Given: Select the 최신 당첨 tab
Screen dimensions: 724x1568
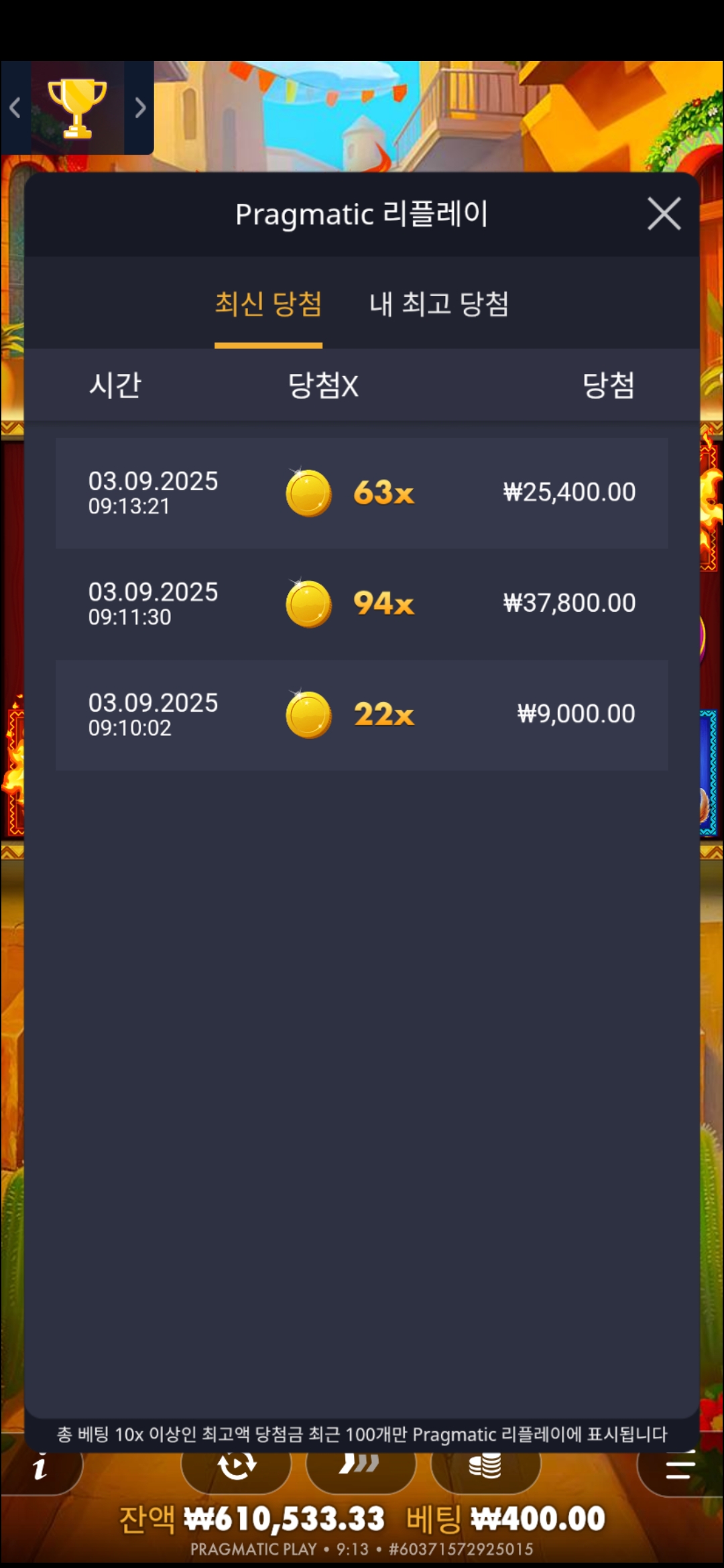Looking at the screenshot, I should [268, 305].
